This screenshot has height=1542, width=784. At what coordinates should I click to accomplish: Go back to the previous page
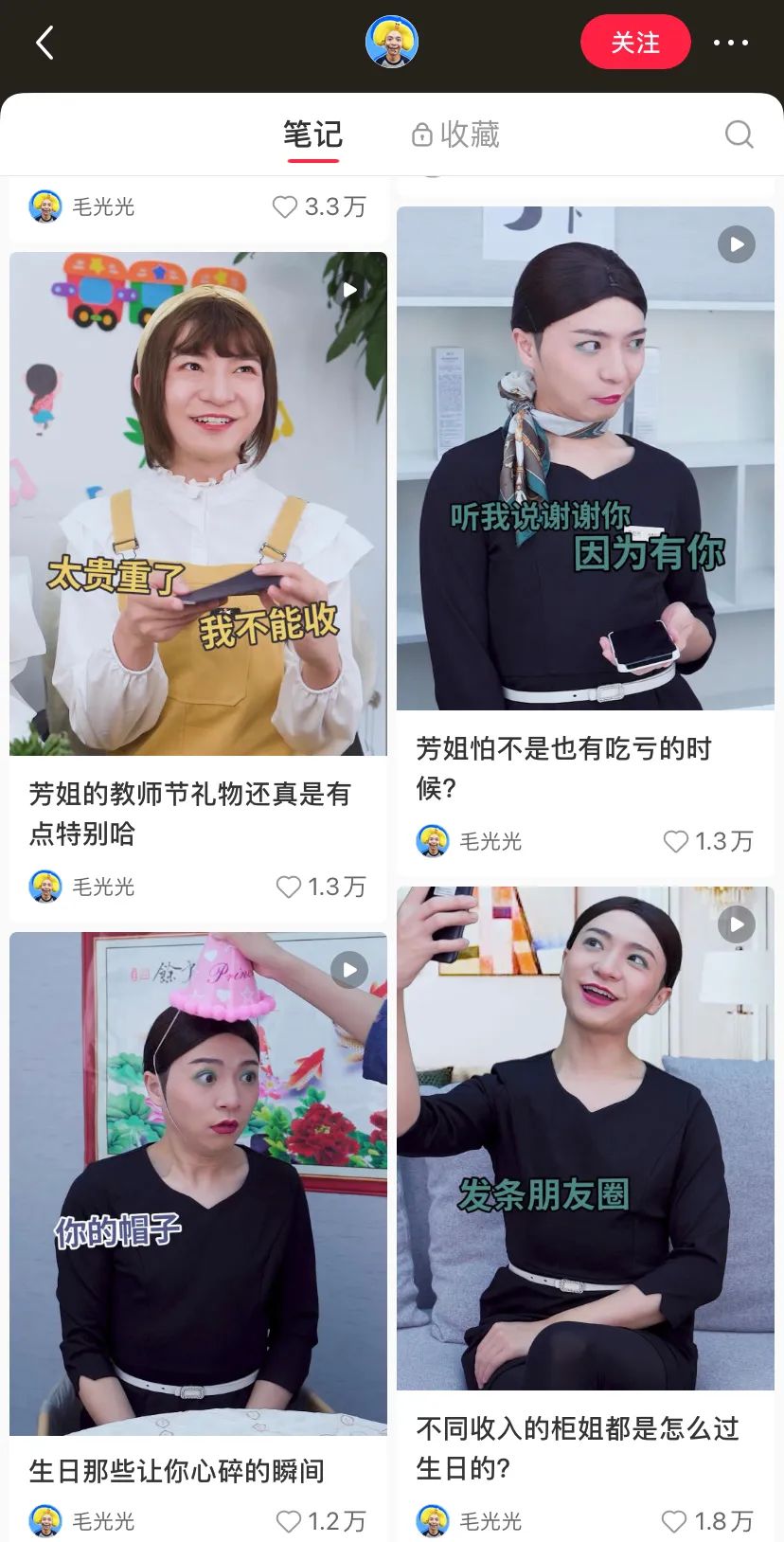click(x=45, y=43)
